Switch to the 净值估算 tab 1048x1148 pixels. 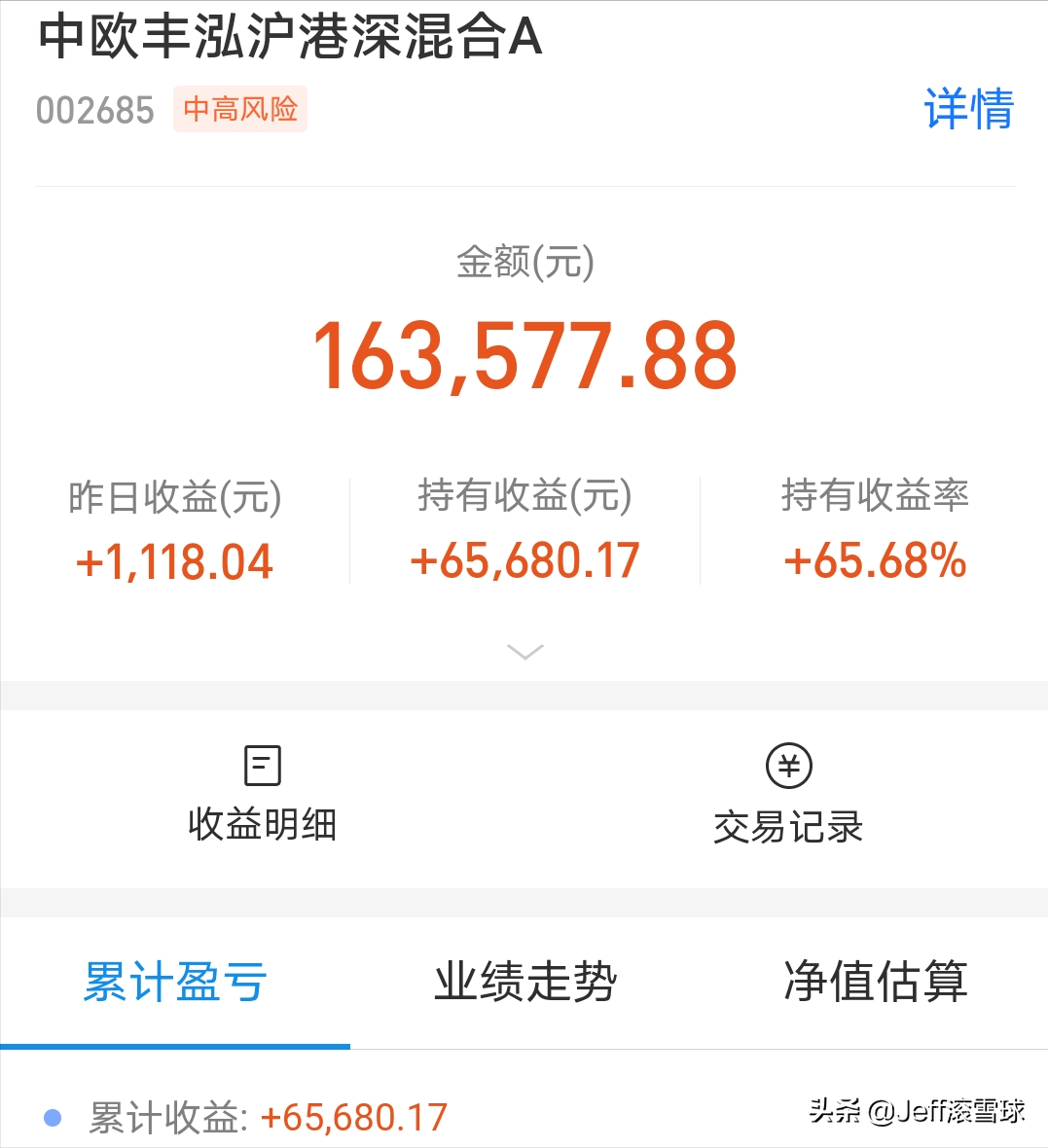coord(875,982)
